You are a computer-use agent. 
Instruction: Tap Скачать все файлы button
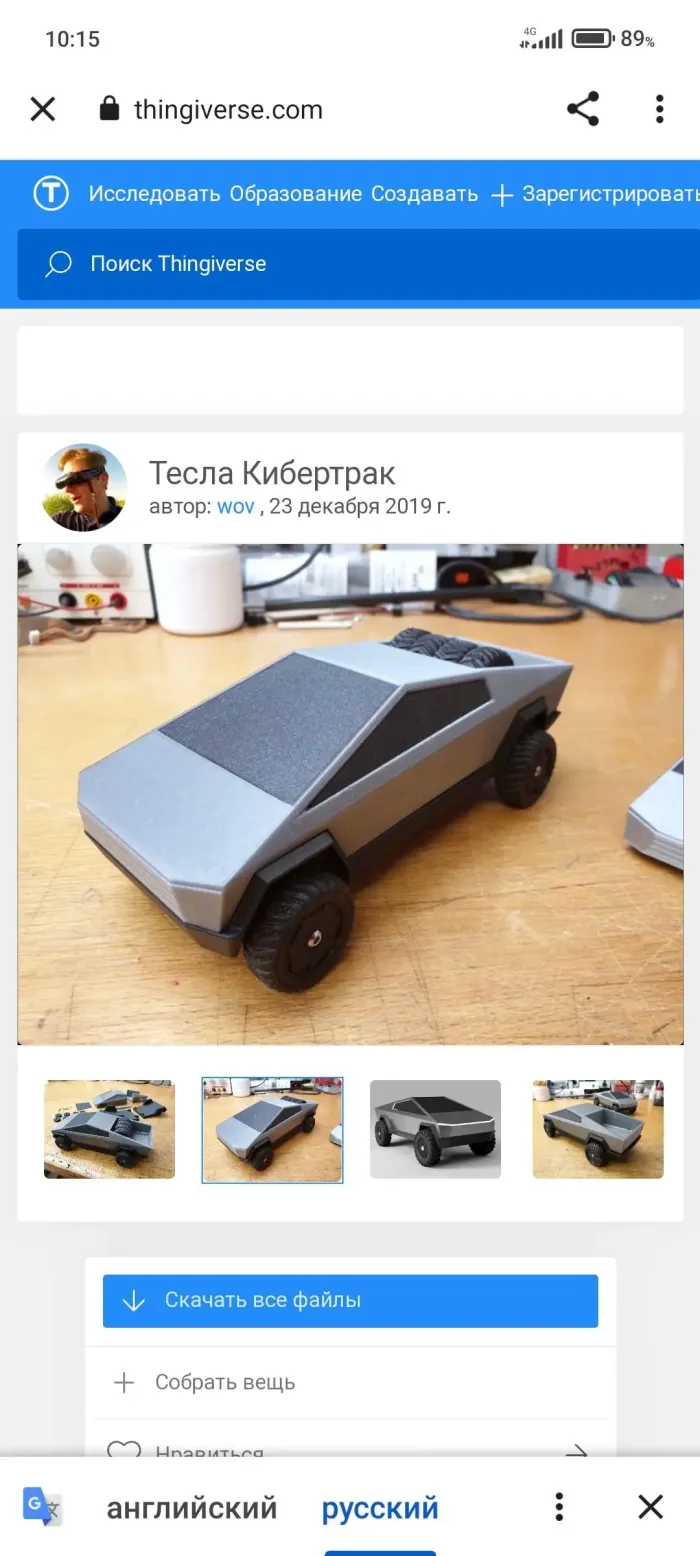[350, 1301]
